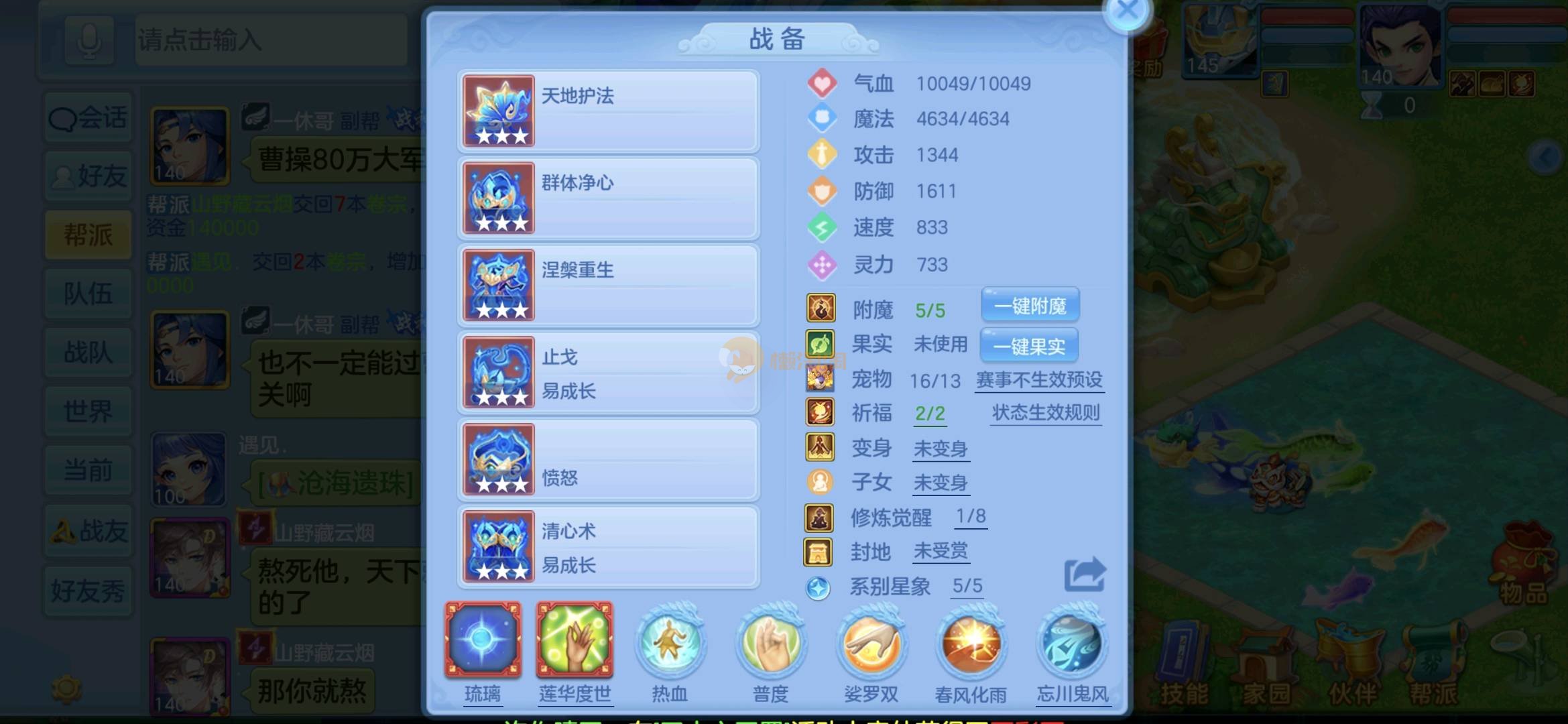Select the 忘川鬼风 skill icon
The width and height of the screenshot is (1568, 724).
tap(1072, 644)
